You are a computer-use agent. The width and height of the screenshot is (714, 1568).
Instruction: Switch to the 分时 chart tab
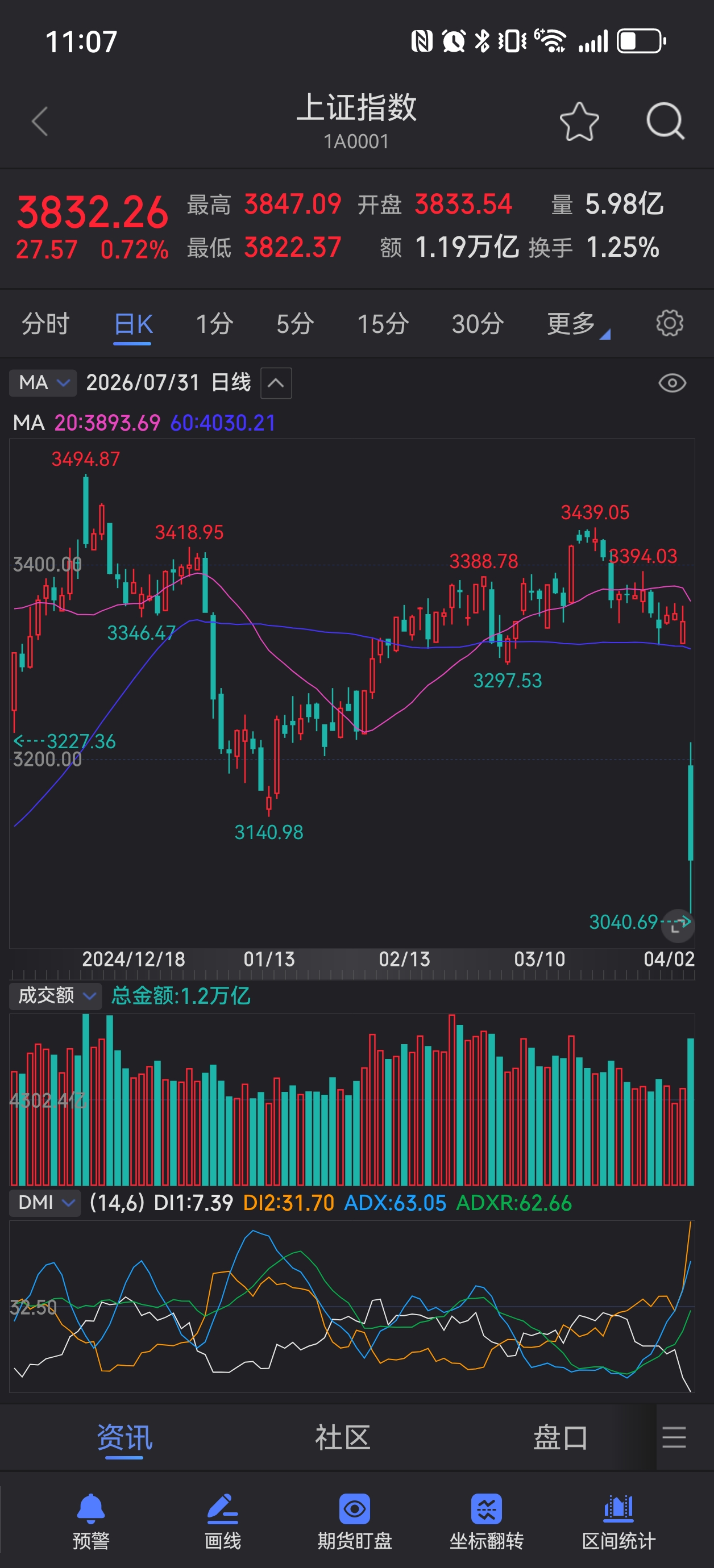pyautogui.click(x=45, y=323)
